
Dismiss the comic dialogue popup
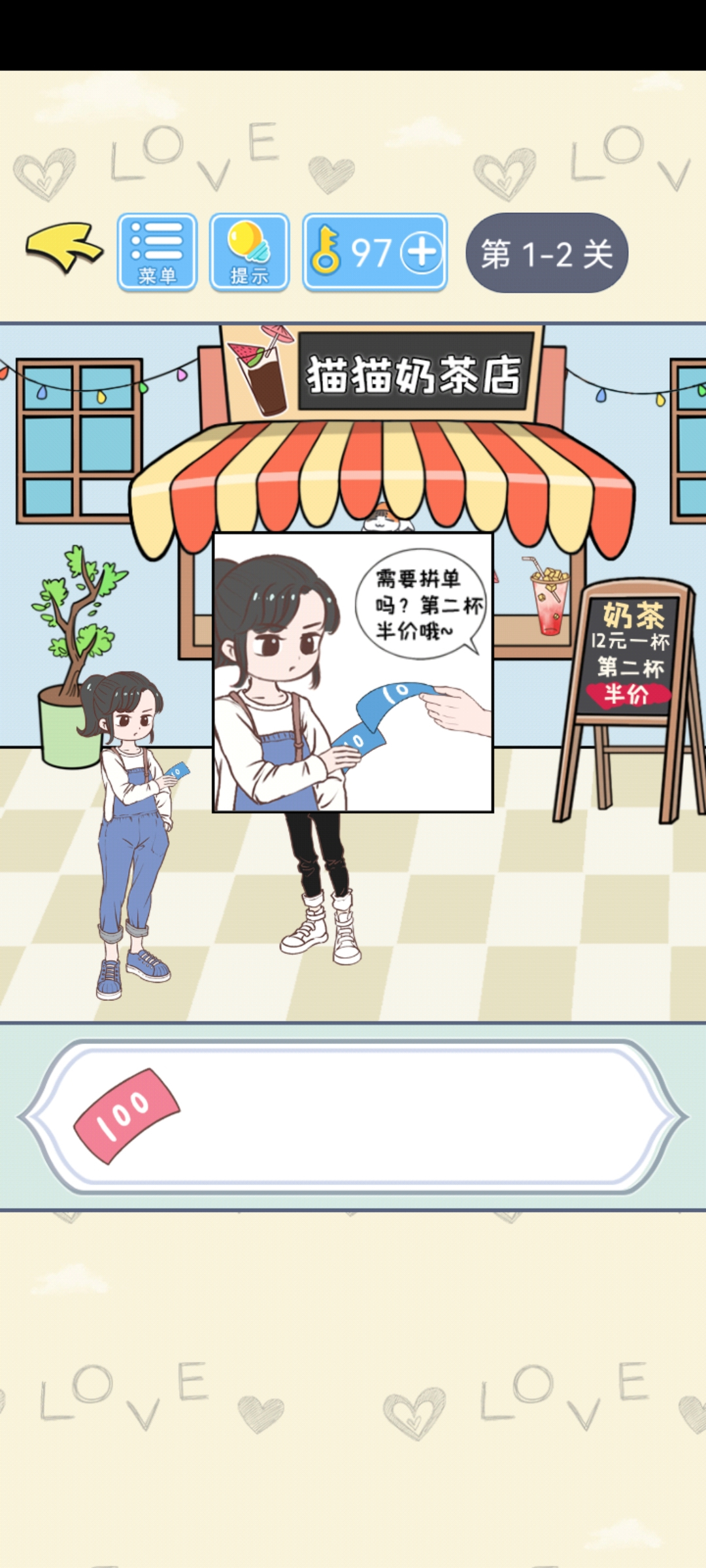point(352,673)
